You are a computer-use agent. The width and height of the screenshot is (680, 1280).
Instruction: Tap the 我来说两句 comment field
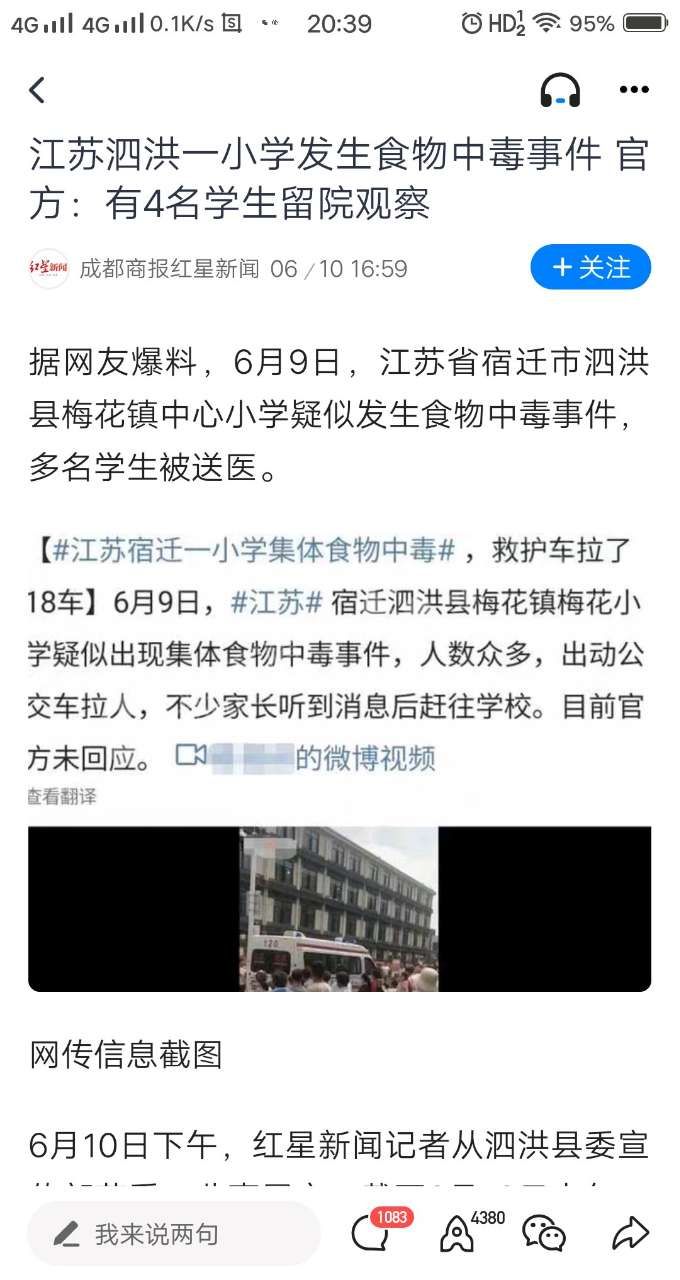pyautogui.click(x=172, y=1234)
